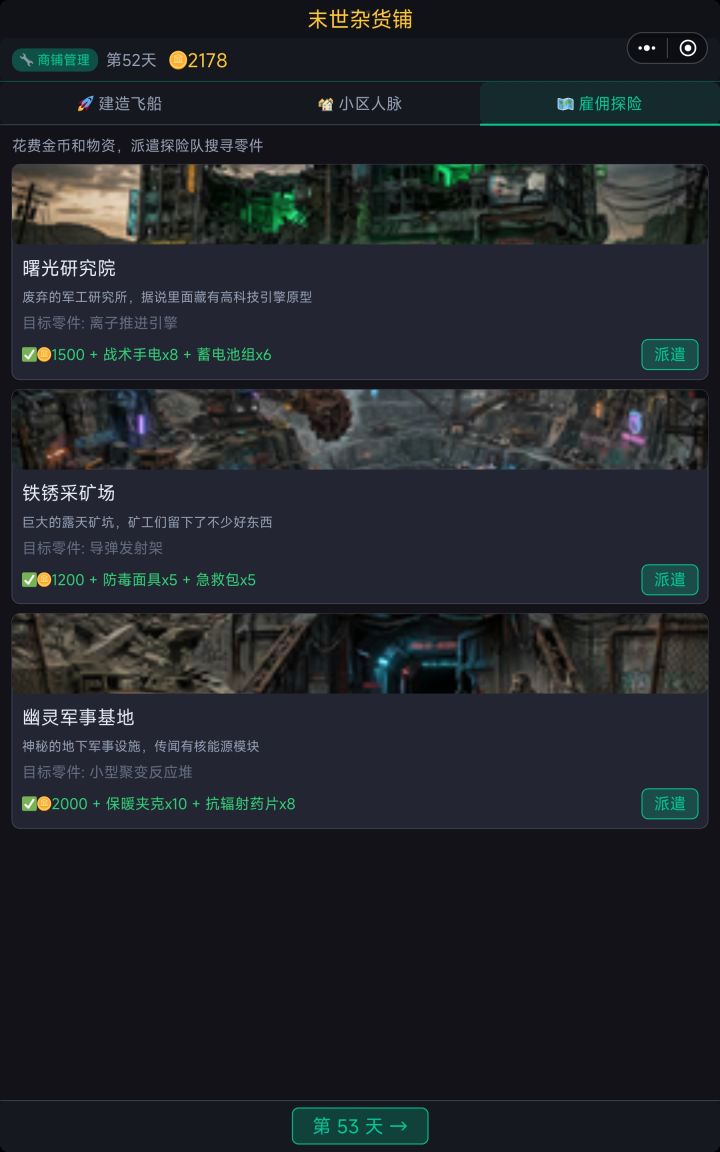
Task: Click 派遣 for 铁锈采矿场
Action: pos(670,579)
